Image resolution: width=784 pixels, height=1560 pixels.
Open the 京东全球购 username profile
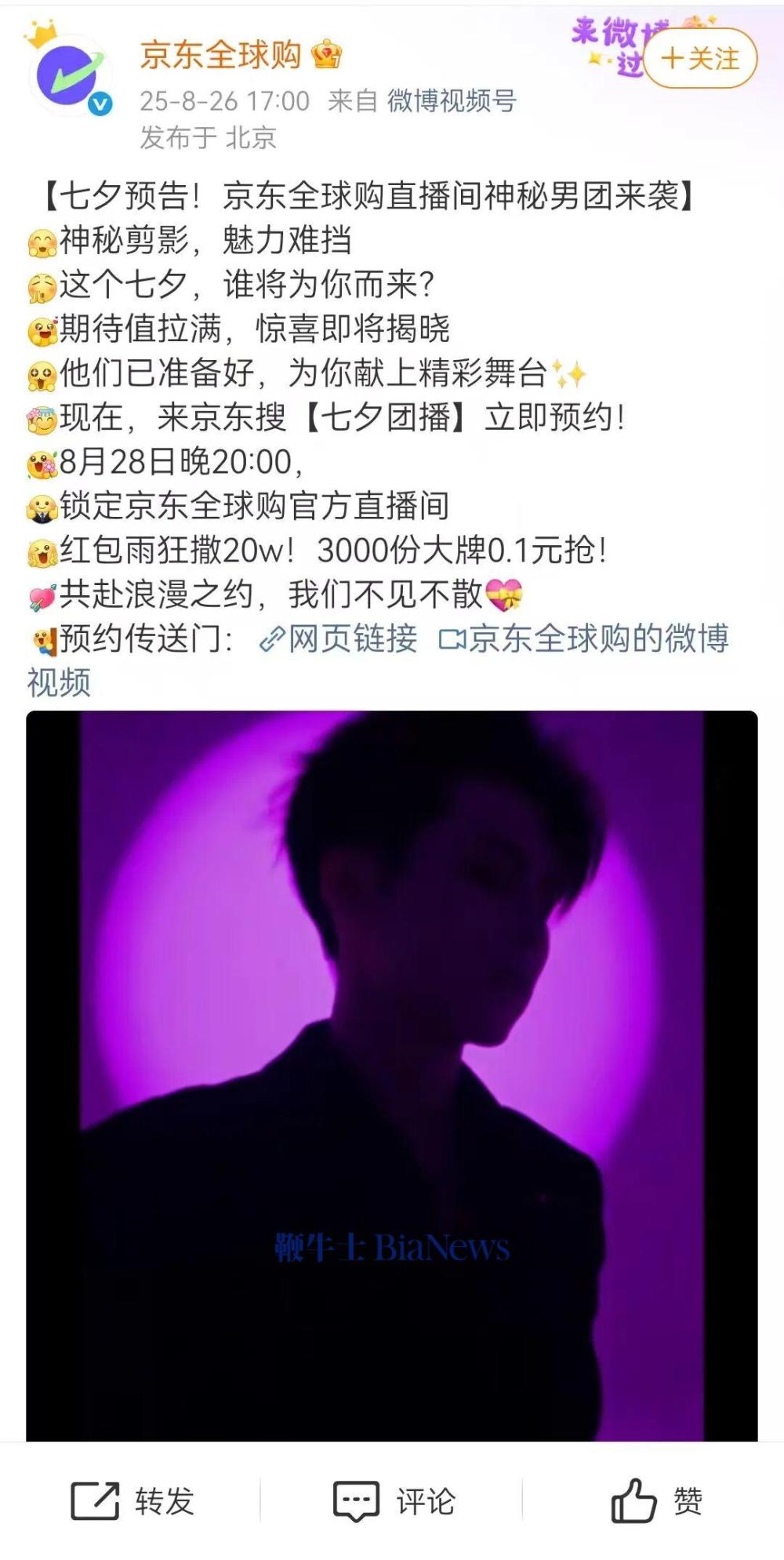[220, 54]
